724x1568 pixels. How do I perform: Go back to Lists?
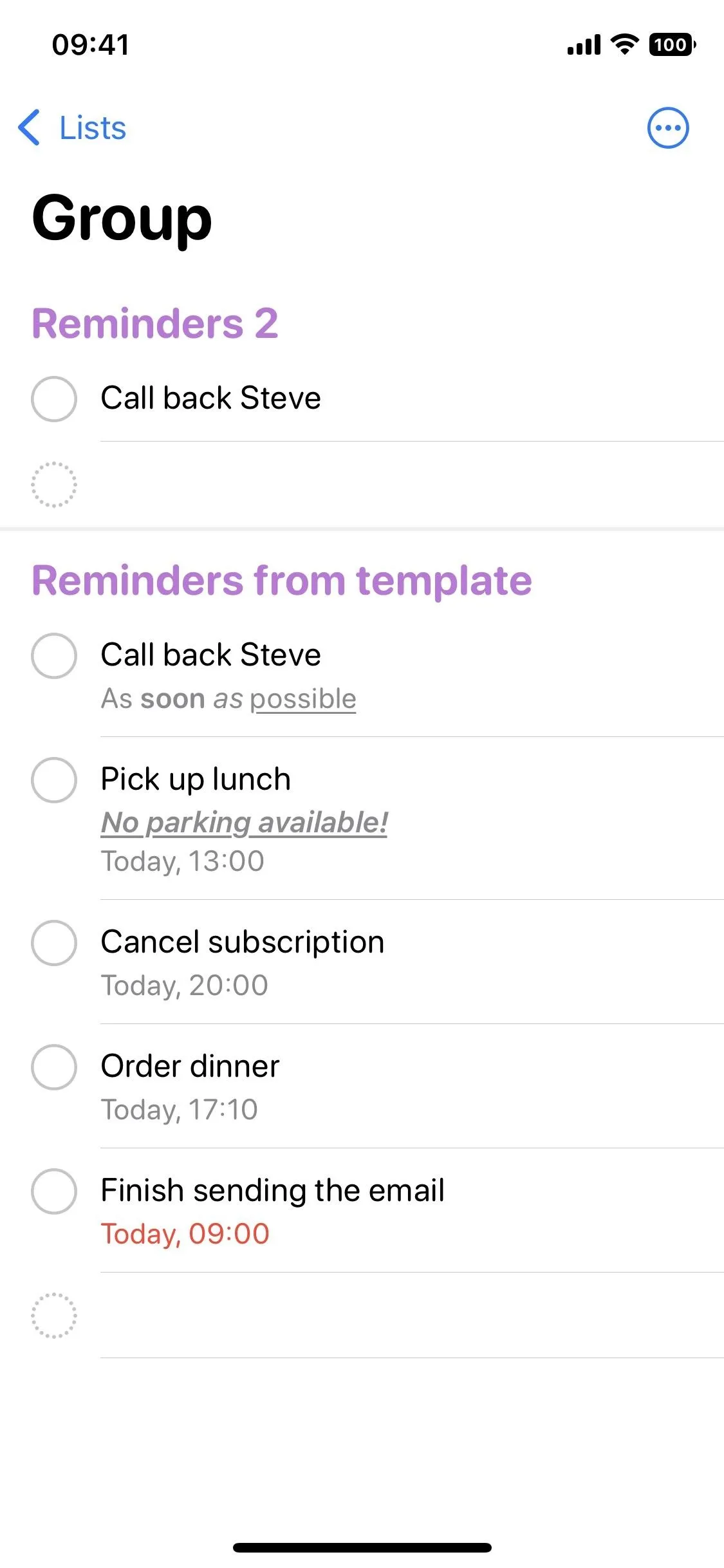click(71, 127)
